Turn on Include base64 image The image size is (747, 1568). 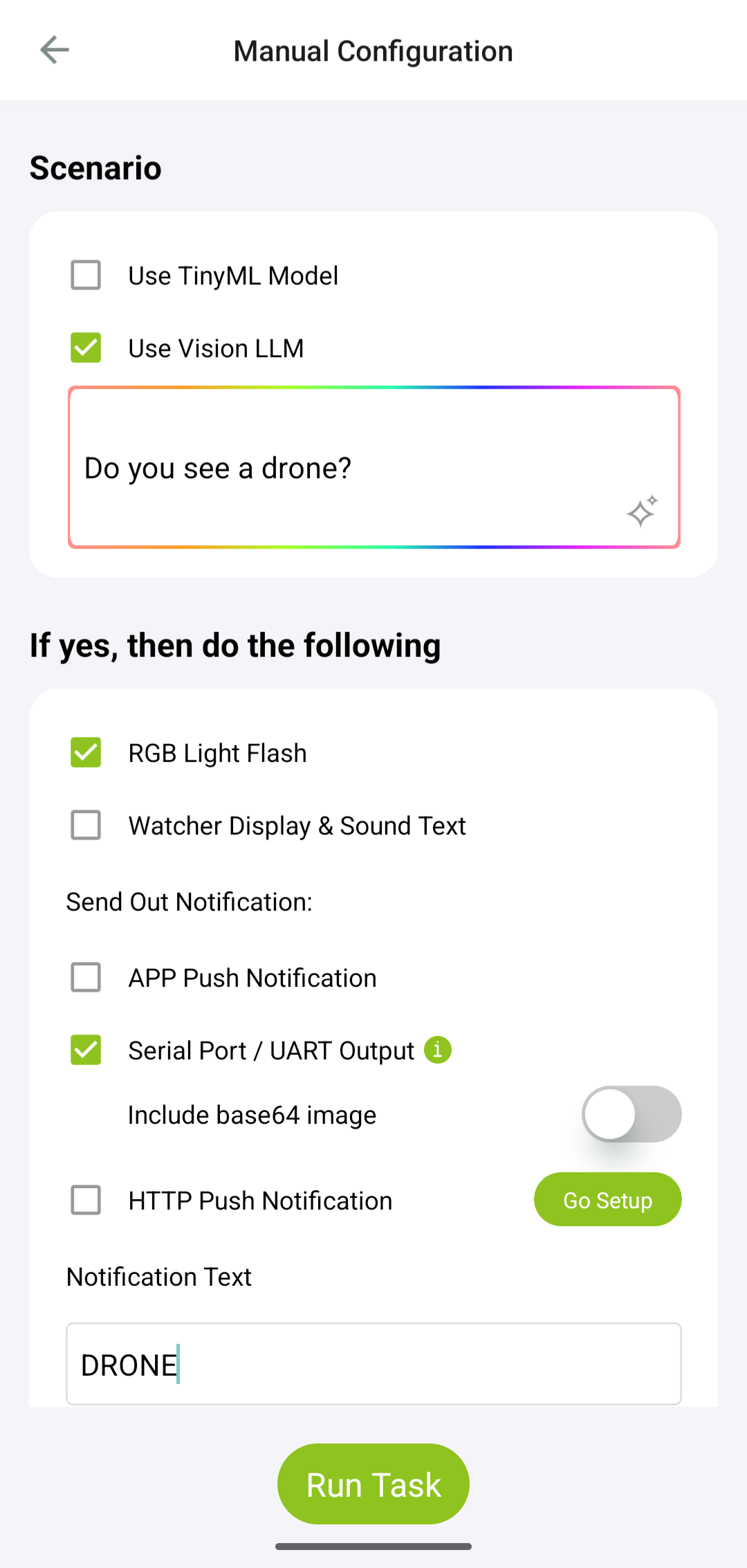pos(631,1114)
